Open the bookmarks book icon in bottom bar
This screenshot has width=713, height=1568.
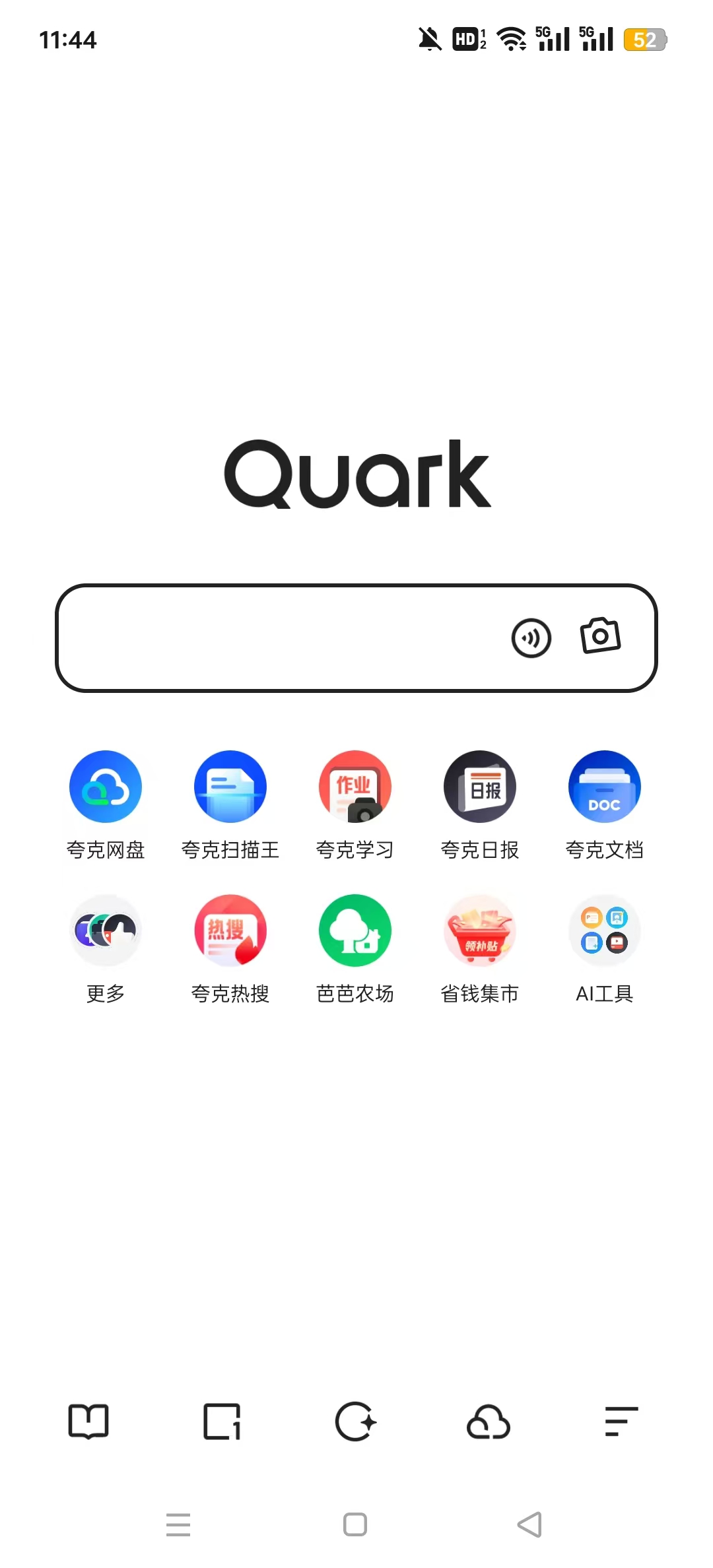pyautogui.click(x=88, y=1421)
